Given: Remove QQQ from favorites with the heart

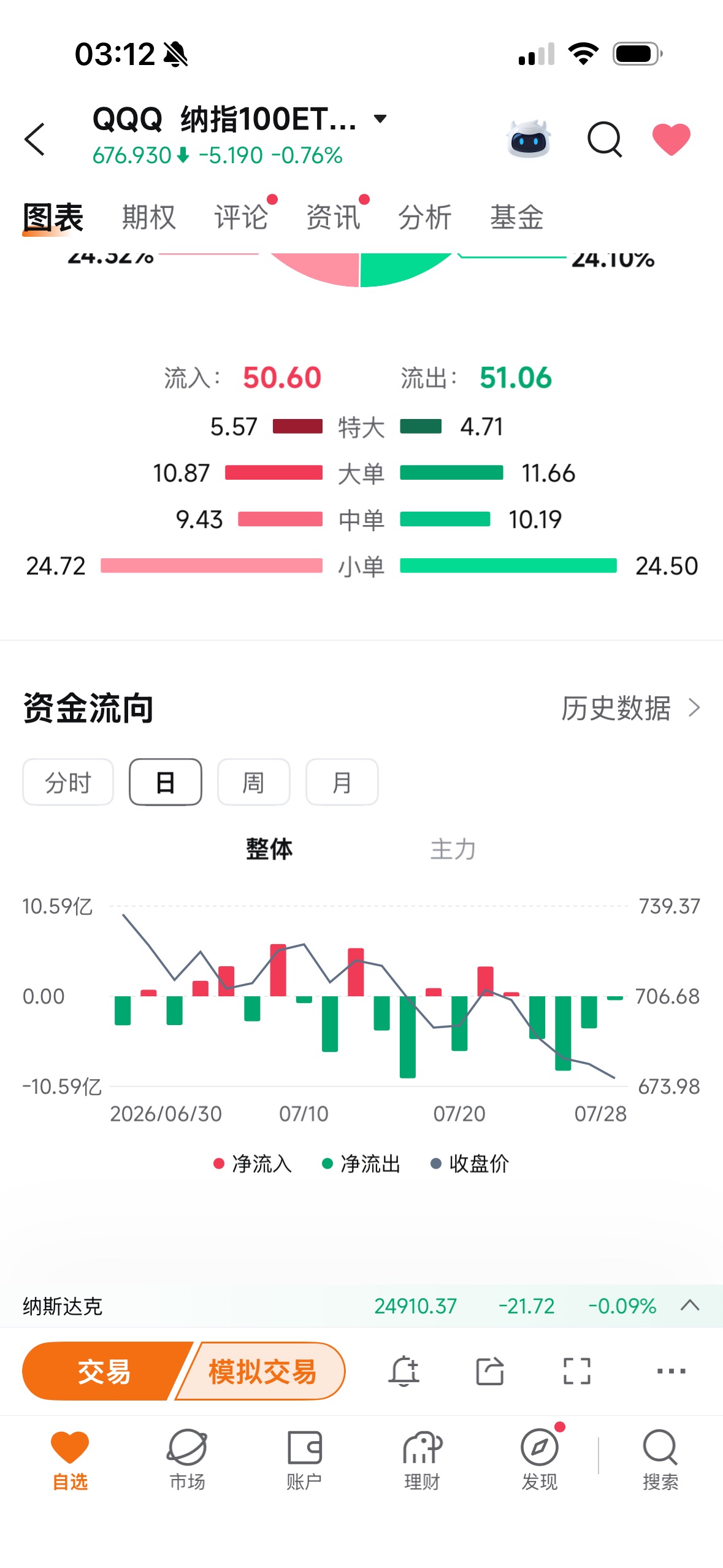Looking at the screenshot, I should pos(671,139).
